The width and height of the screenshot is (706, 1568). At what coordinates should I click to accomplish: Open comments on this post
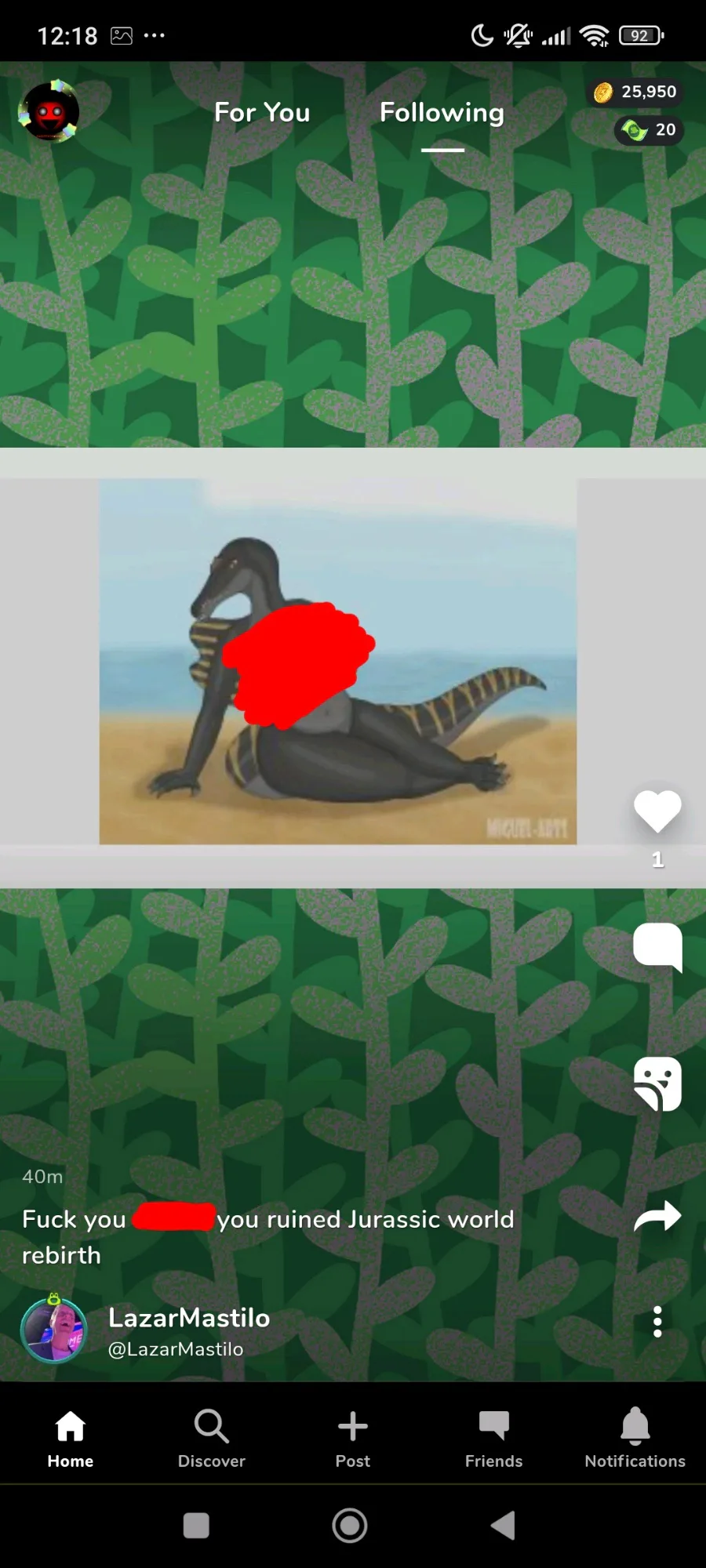tap(657, 947)
